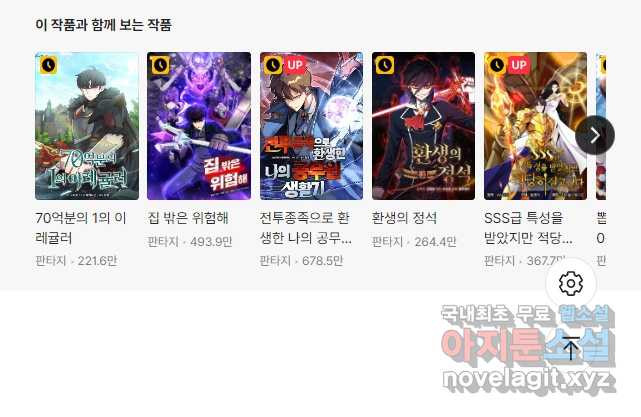Image resolution: width=641 pixels, height=417 pixels.
Task: Open the webtoon '70억분의 1의 이레귤러'
Action: pyautogui.click(x=86, y=126)
